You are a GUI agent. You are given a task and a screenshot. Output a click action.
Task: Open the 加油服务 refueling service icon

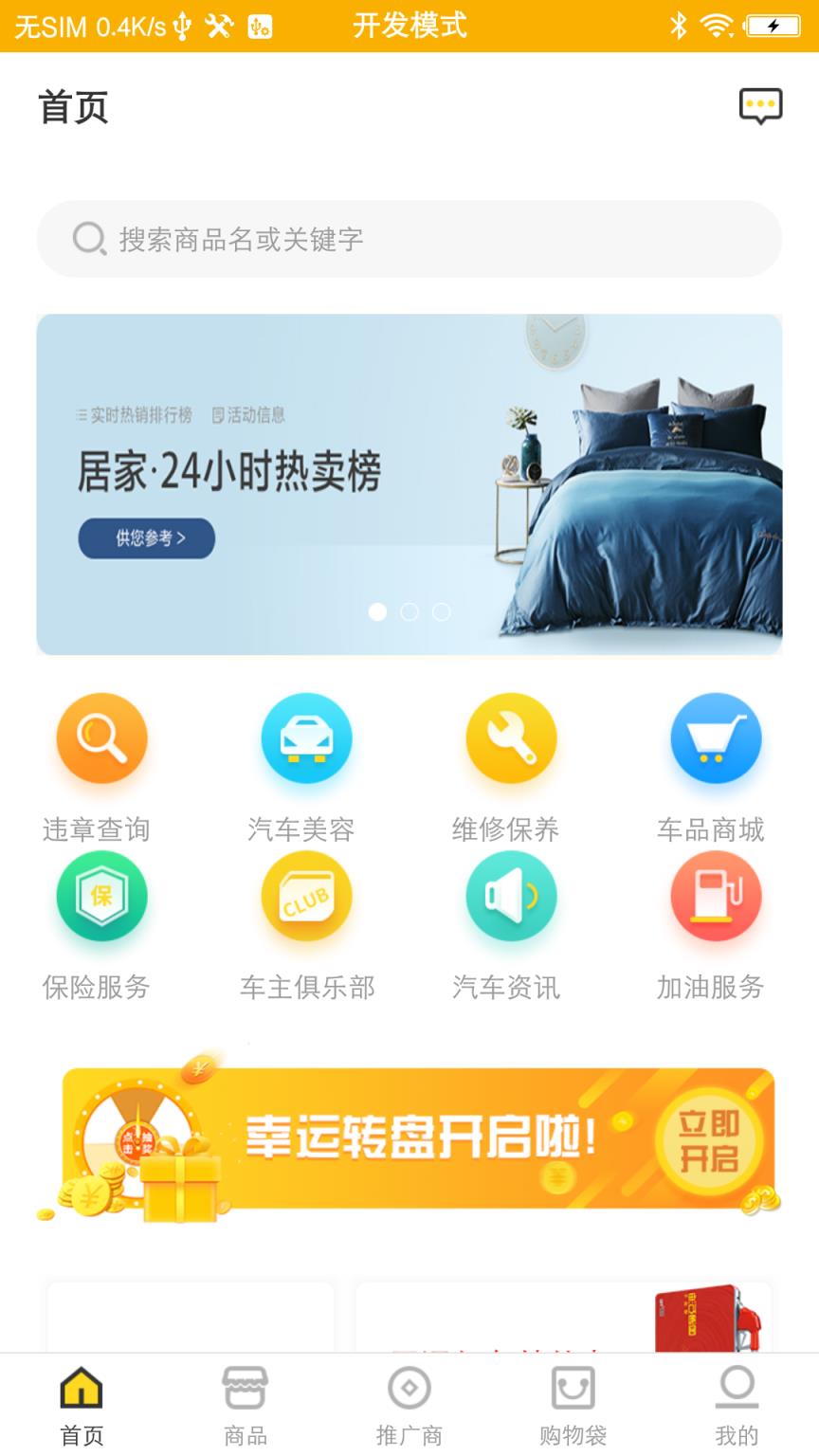(x=716, y=896)
